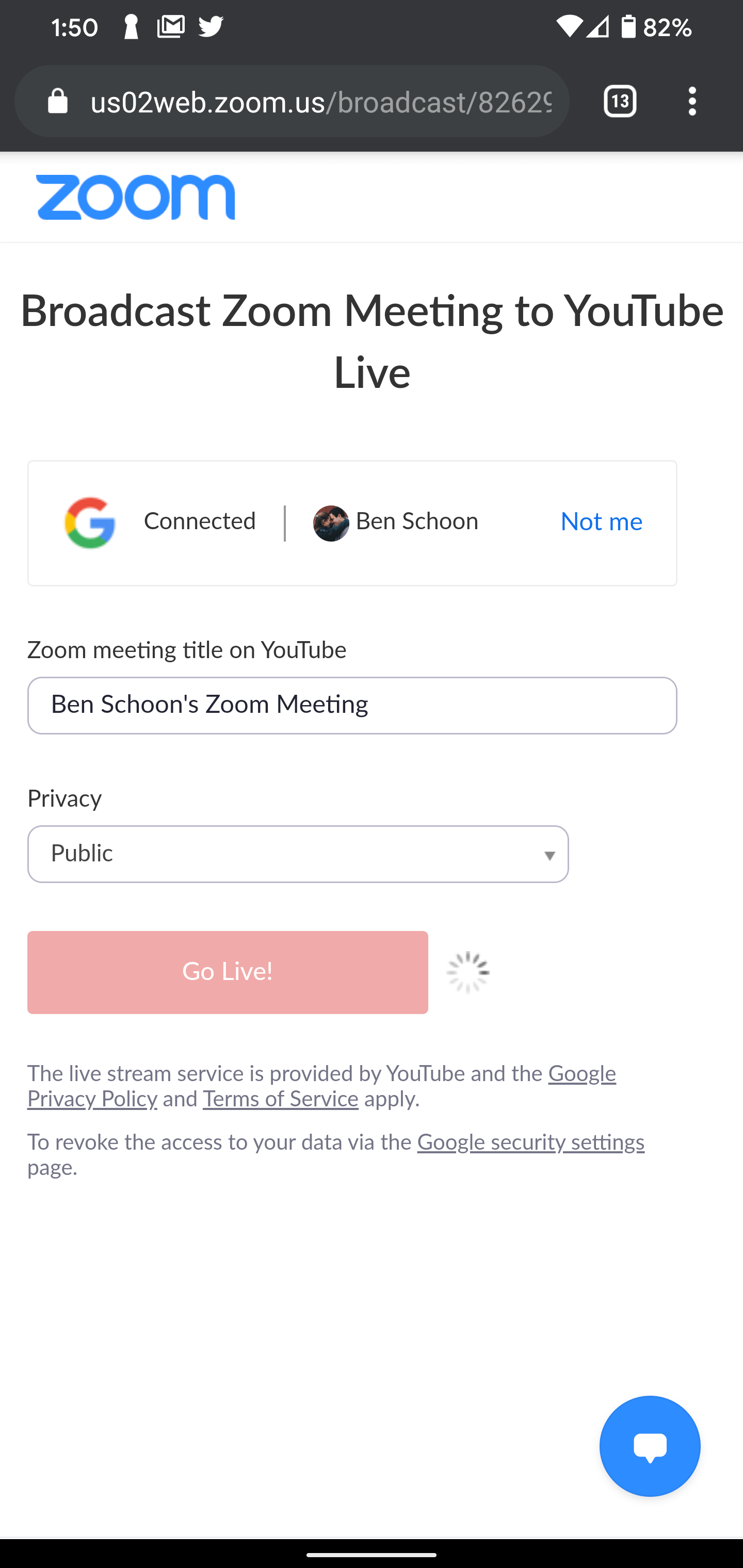The width and height of the screenshot is (743, 1568).
Task: Open the blue chat support bubble
Action: (649, 1446)
